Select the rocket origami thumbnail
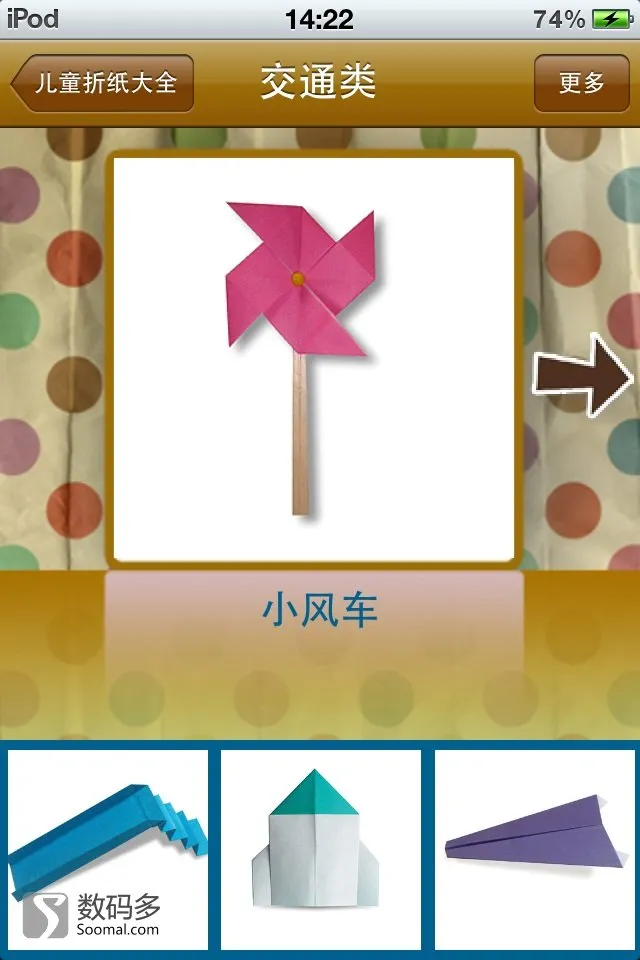The image size is (640, 960). [320, 848]
